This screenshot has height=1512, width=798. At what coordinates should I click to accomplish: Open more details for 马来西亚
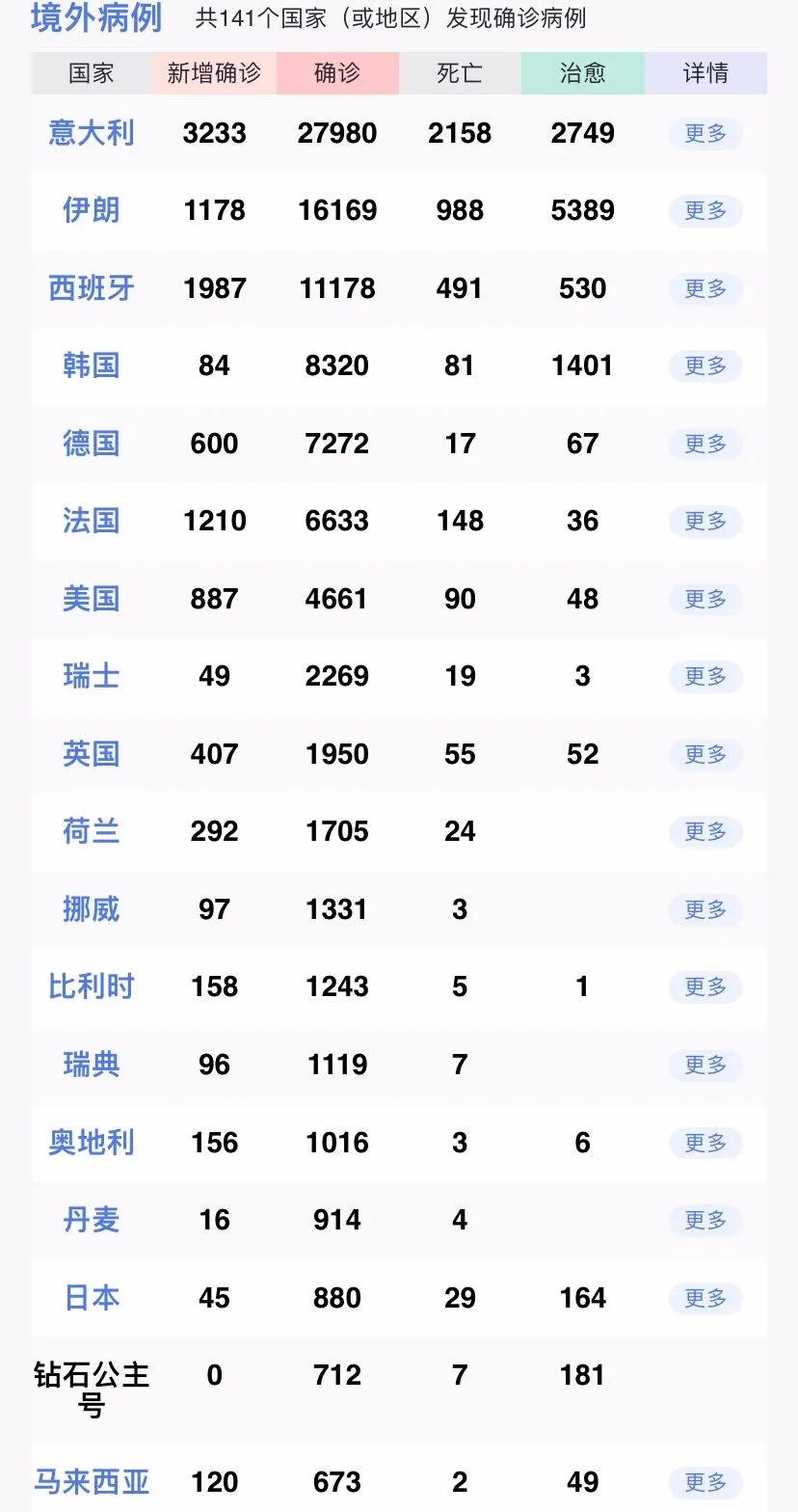pyautogui.click(x=705, y=1482)
